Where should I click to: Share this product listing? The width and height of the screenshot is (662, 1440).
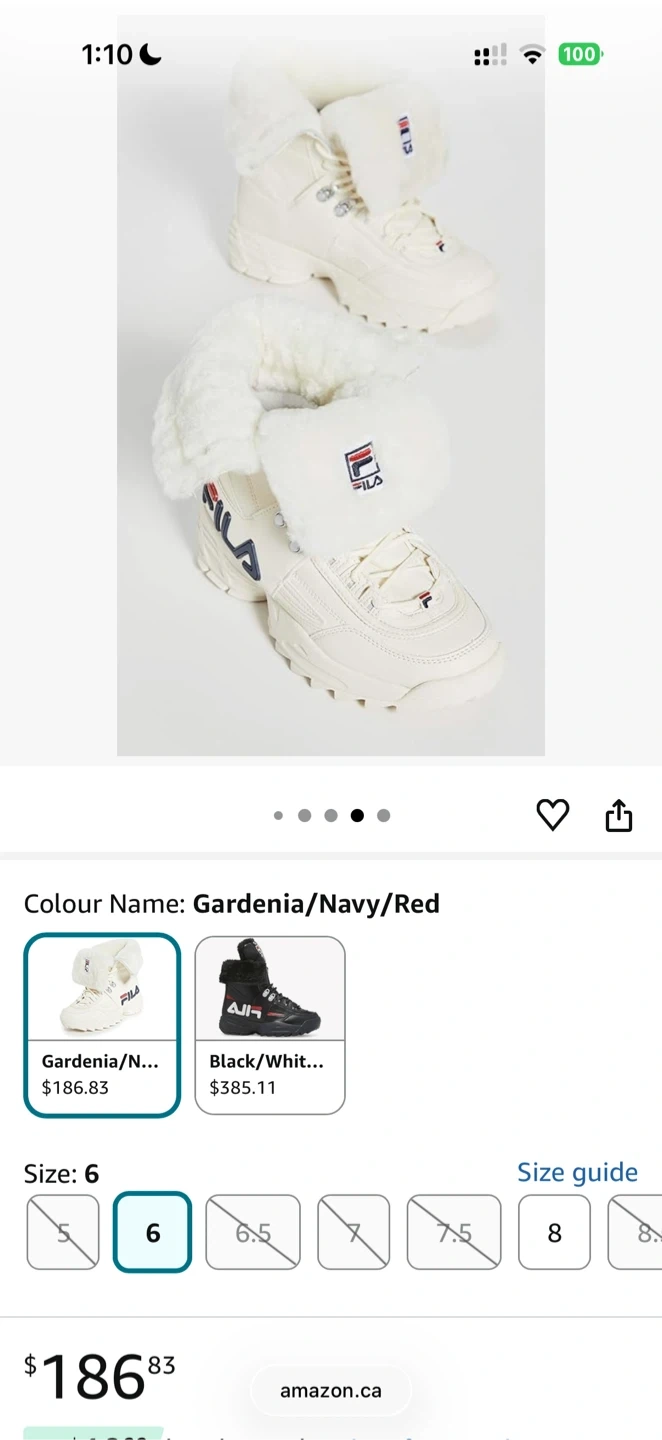[x=619, y=815]
